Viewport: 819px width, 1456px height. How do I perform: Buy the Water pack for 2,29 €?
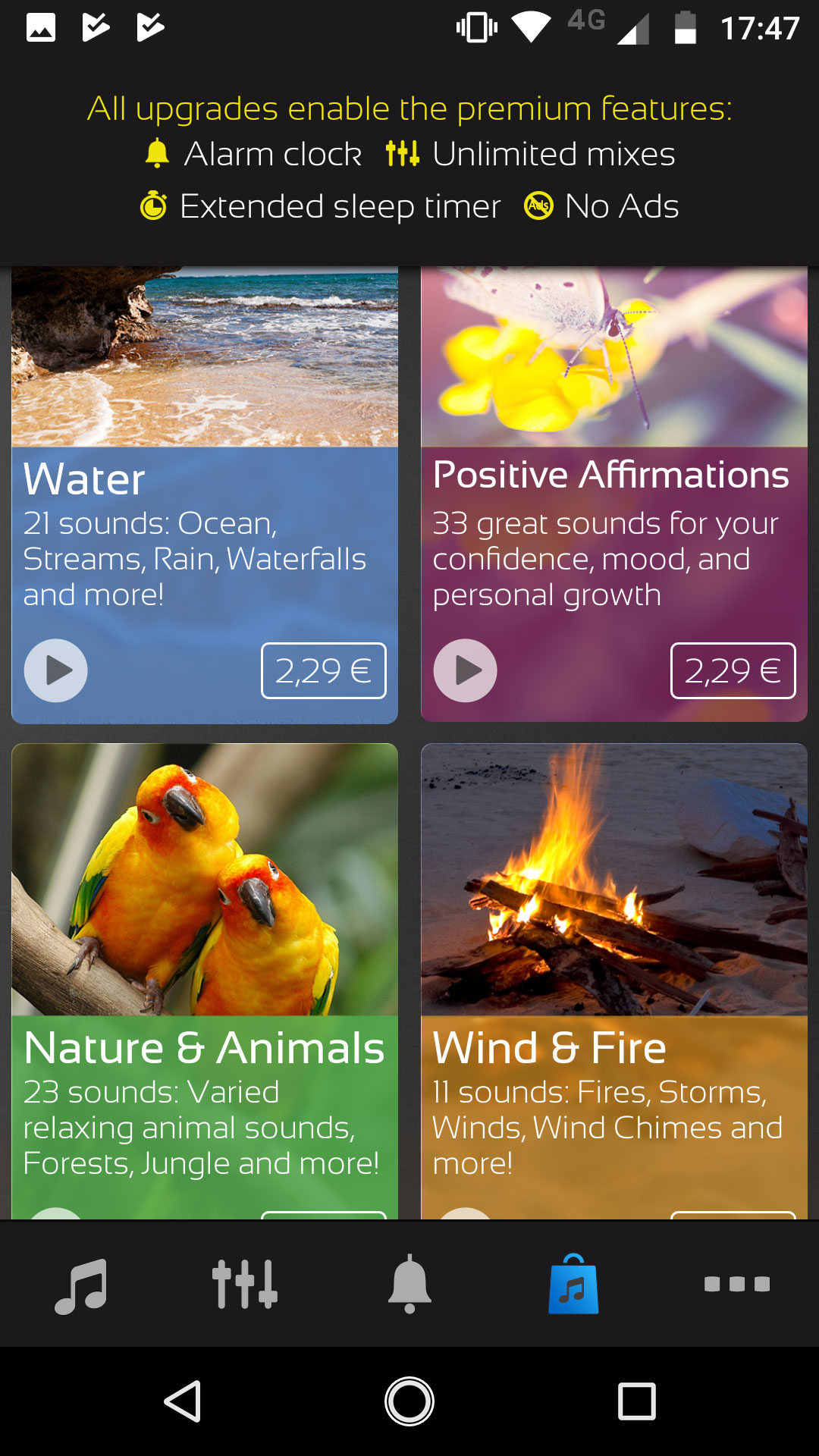tap(324, 670)
